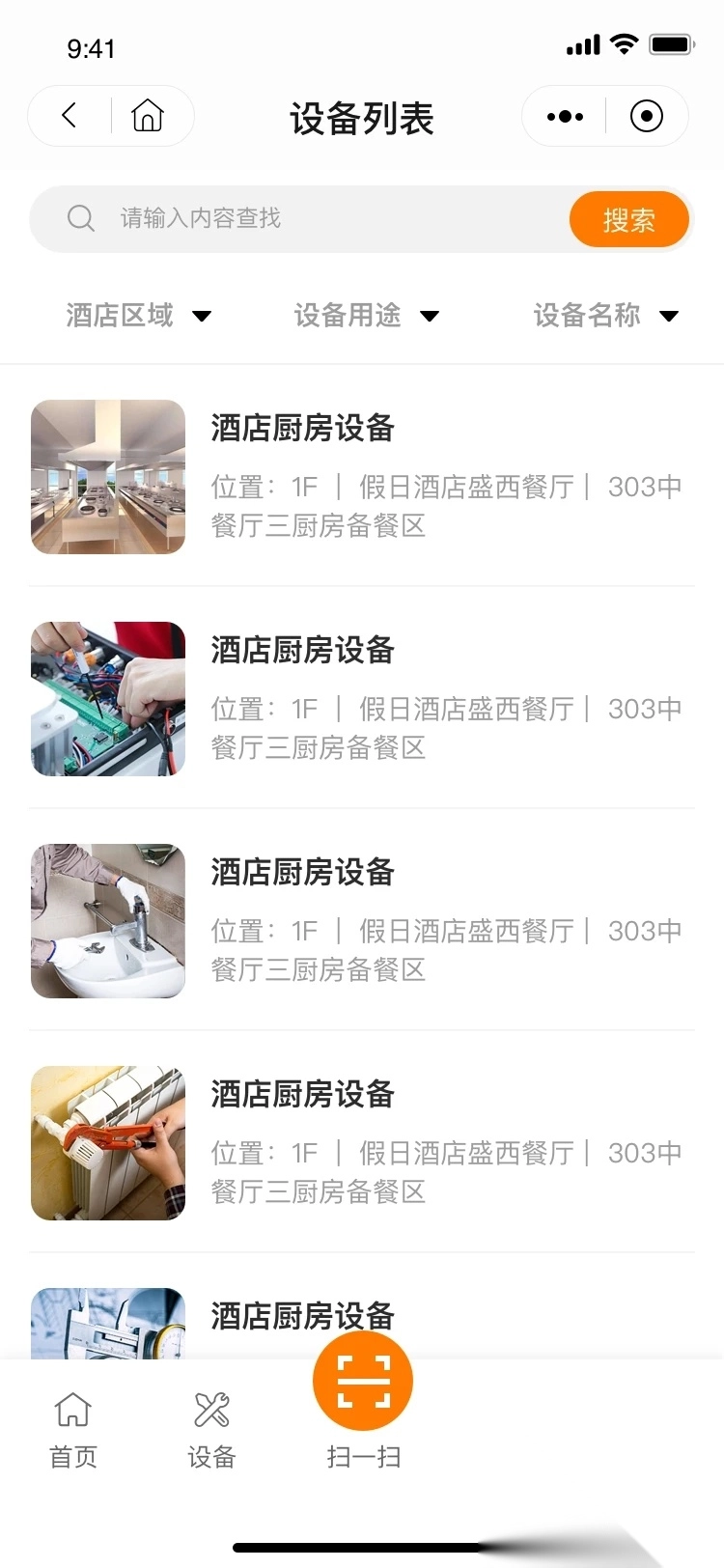Tap the 搜索 search button
This screenshot has height=1568, width=724.
pyautogui.click(x=629, y=218)
